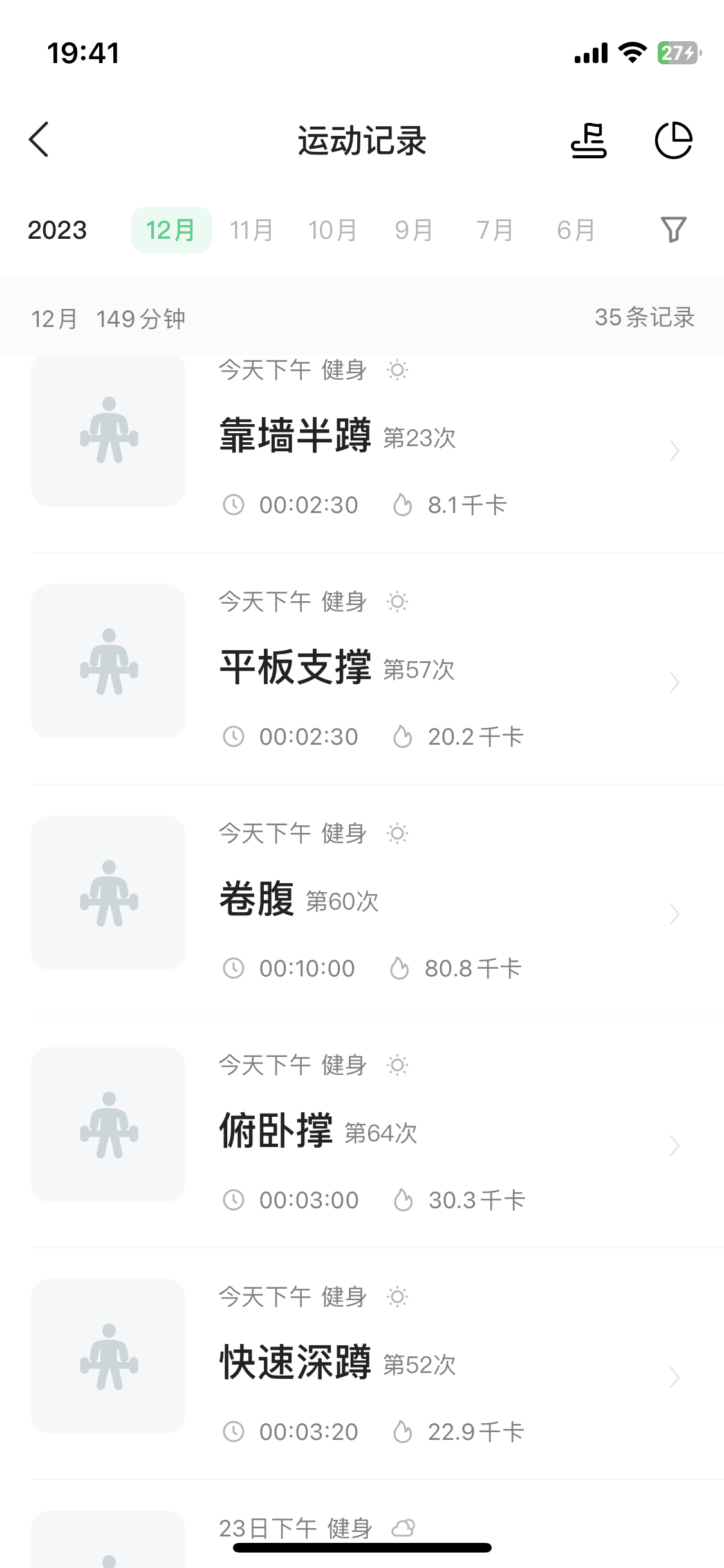Open the filter funnel icon
Screen dimensions: 724x1568
point(674,230)
